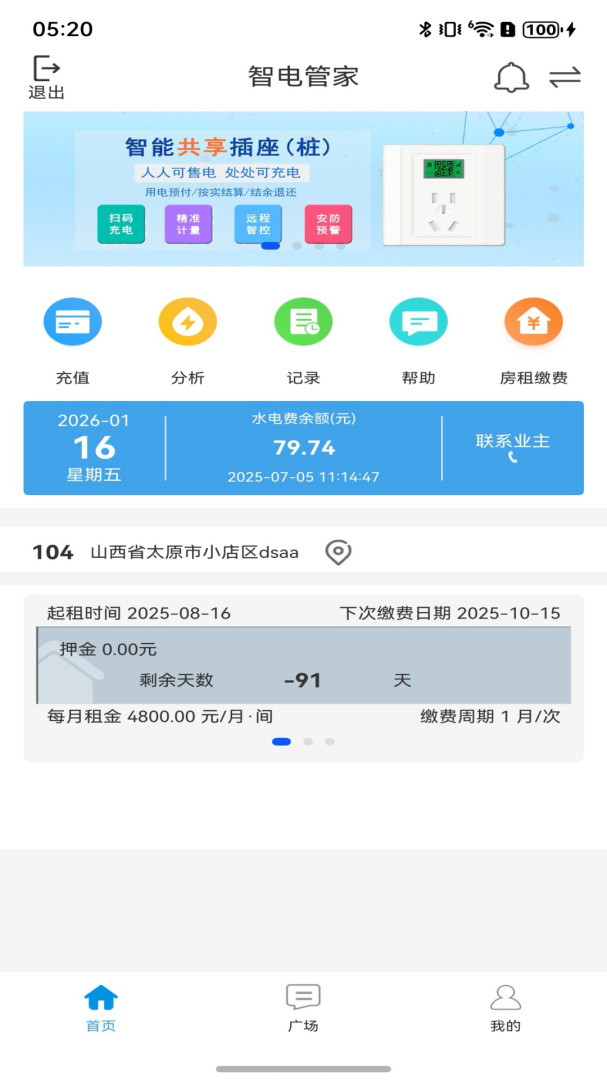The image size is (607, 1080).
Task: Open the notifications bell
Action: (511, 77)
